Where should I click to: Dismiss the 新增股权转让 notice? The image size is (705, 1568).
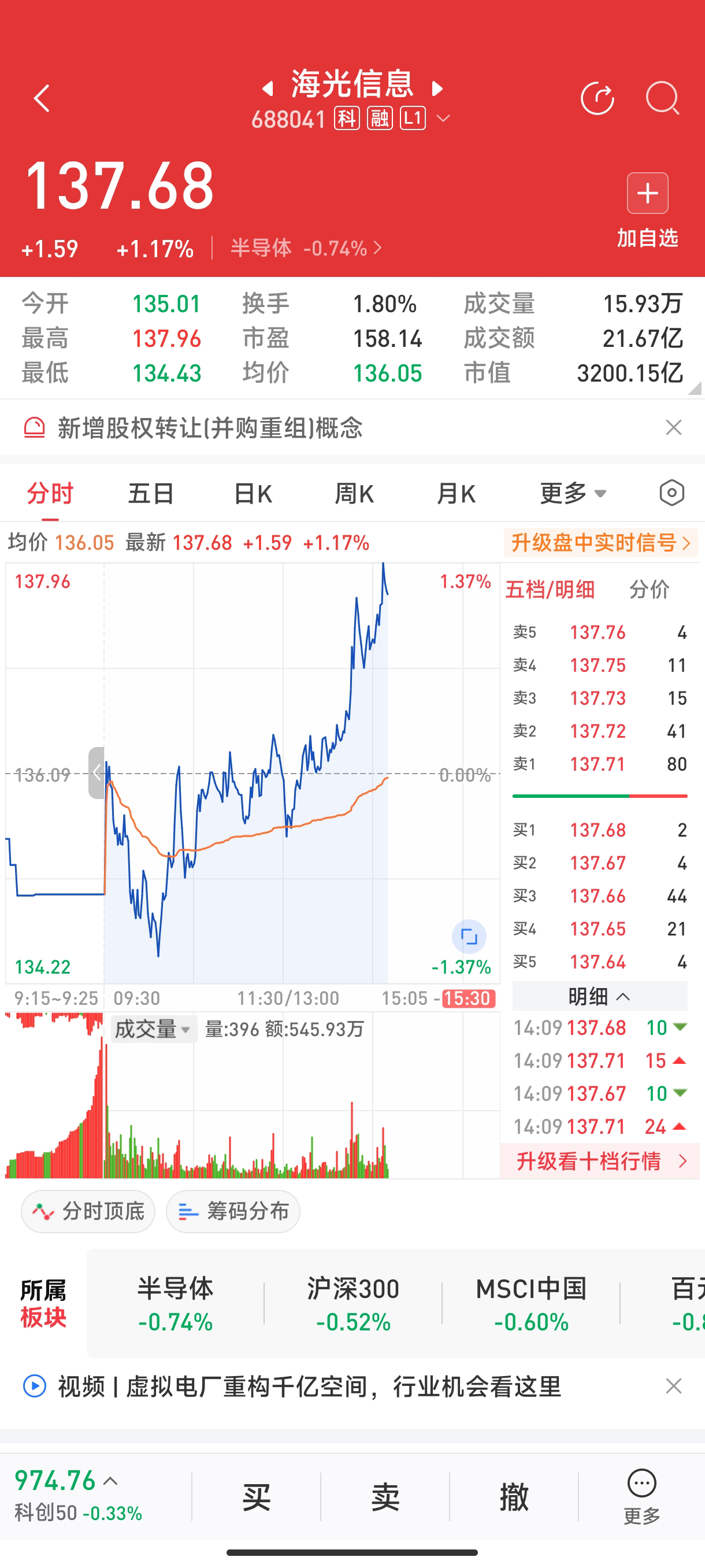(x=673, y=427)
